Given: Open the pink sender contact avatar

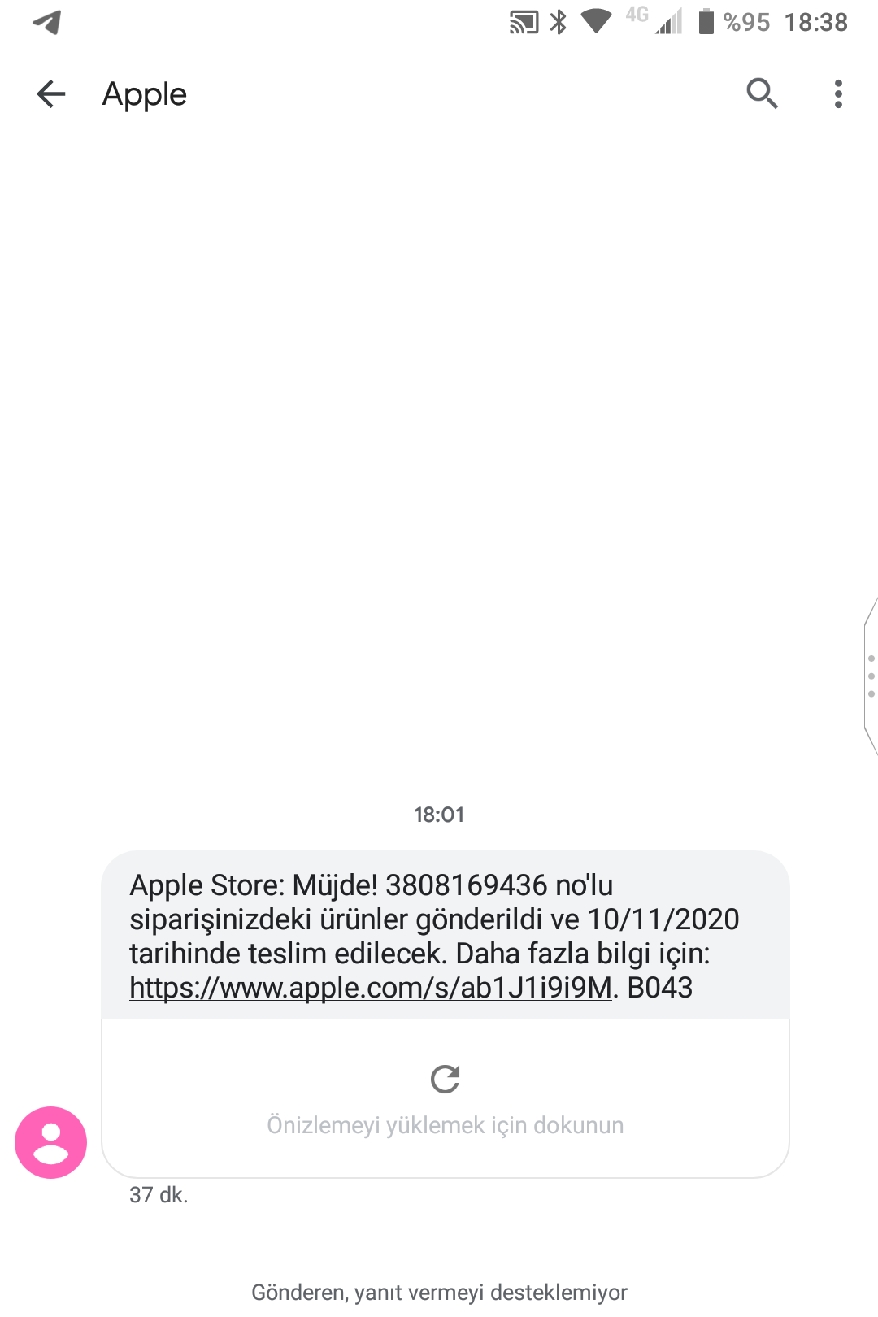Looking at the screenshot, I should (51, 1141).
